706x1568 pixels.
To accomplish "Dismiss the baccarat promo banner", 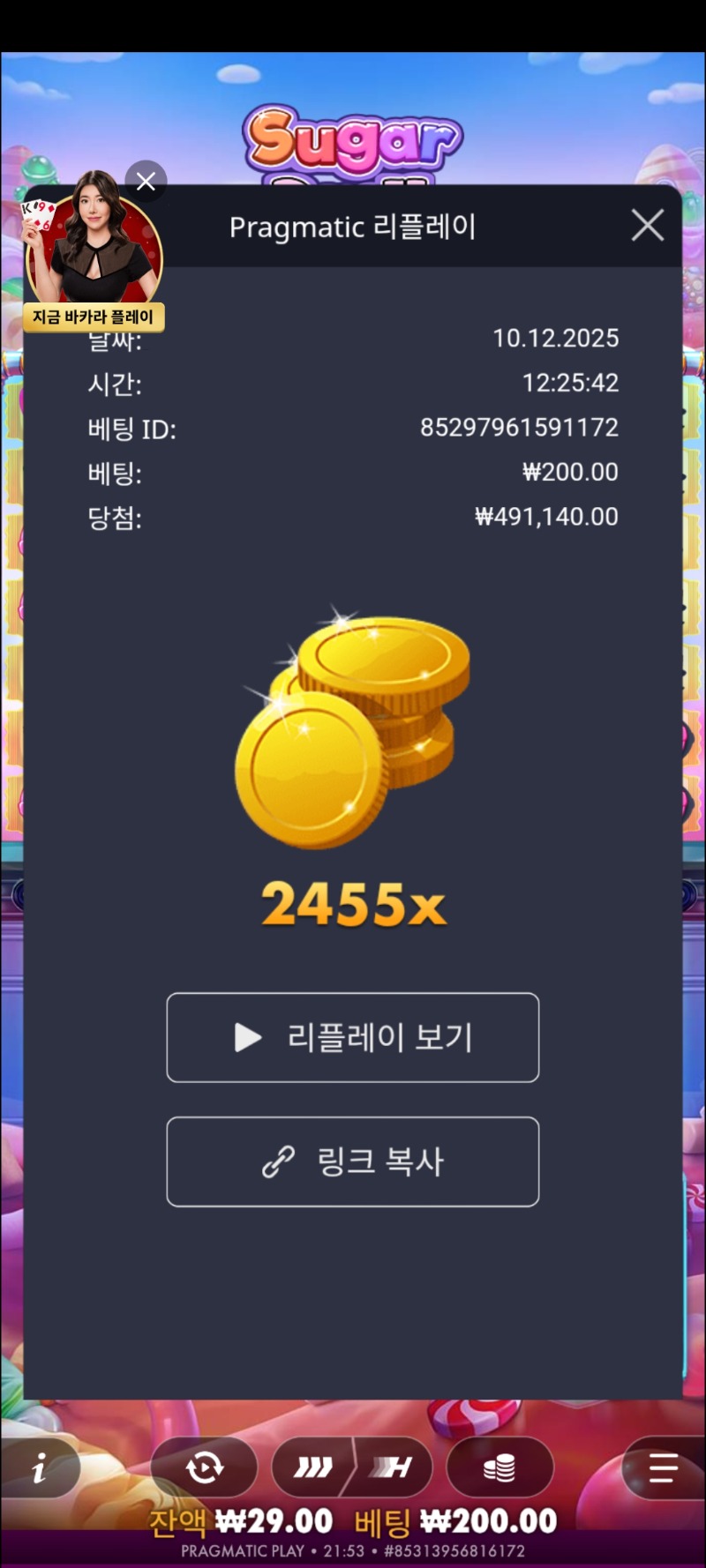I will pos(146,181).
